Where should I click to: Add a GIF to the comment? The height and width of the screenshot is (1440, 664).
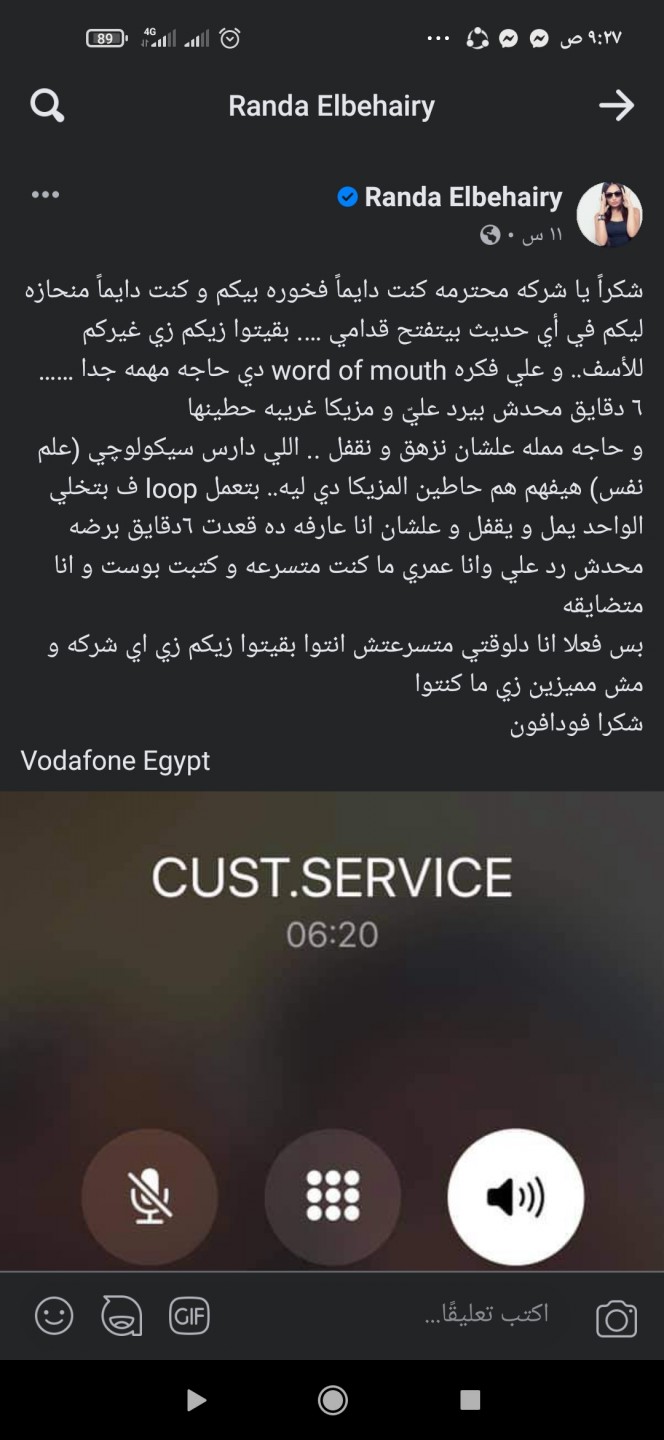[189, 1316]
